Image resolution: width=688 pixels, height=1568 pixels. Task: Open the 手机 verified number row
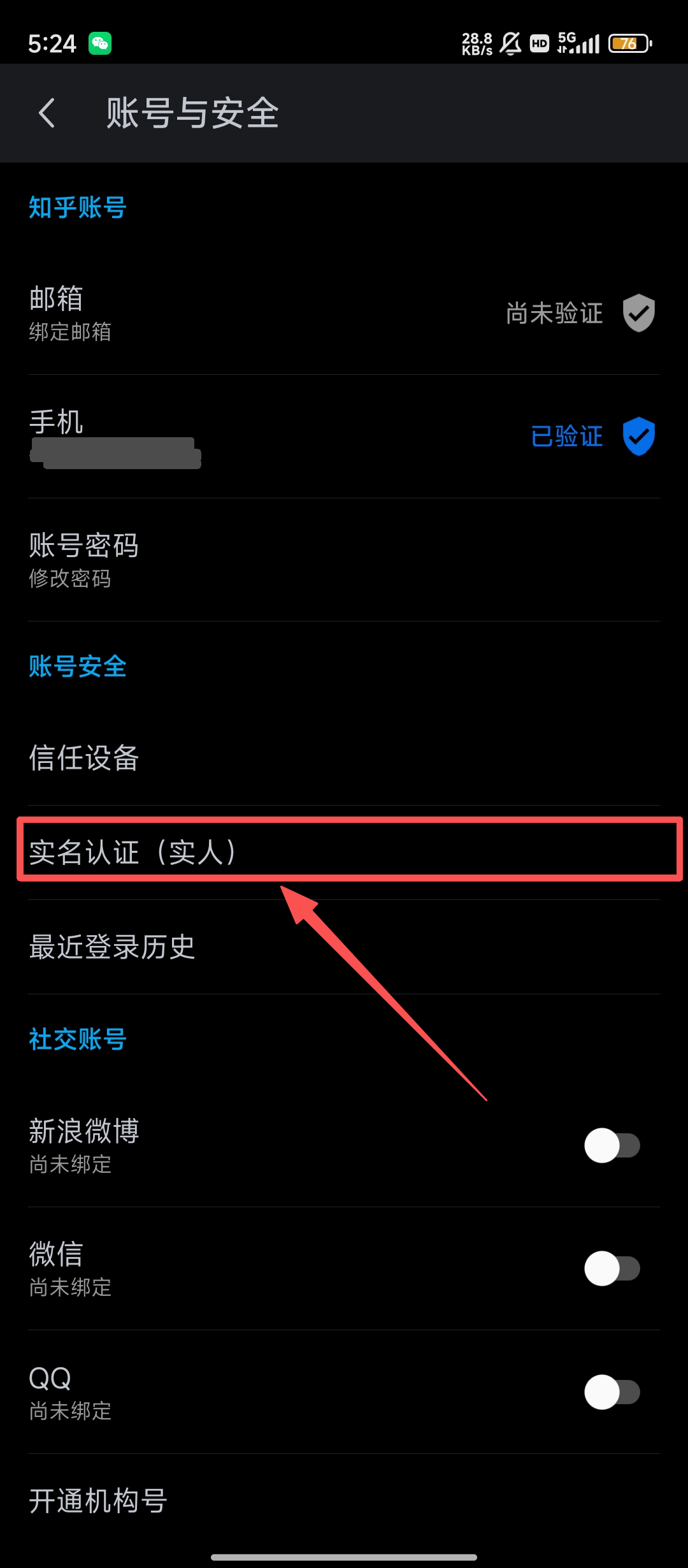click(x=344, y=437)
